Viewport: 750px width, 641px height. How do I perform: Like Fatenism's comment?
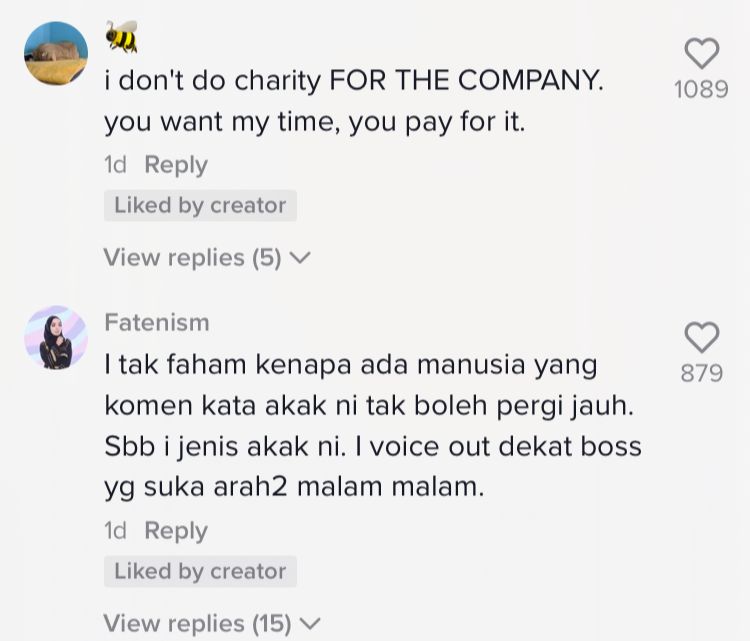coord(701,337)
